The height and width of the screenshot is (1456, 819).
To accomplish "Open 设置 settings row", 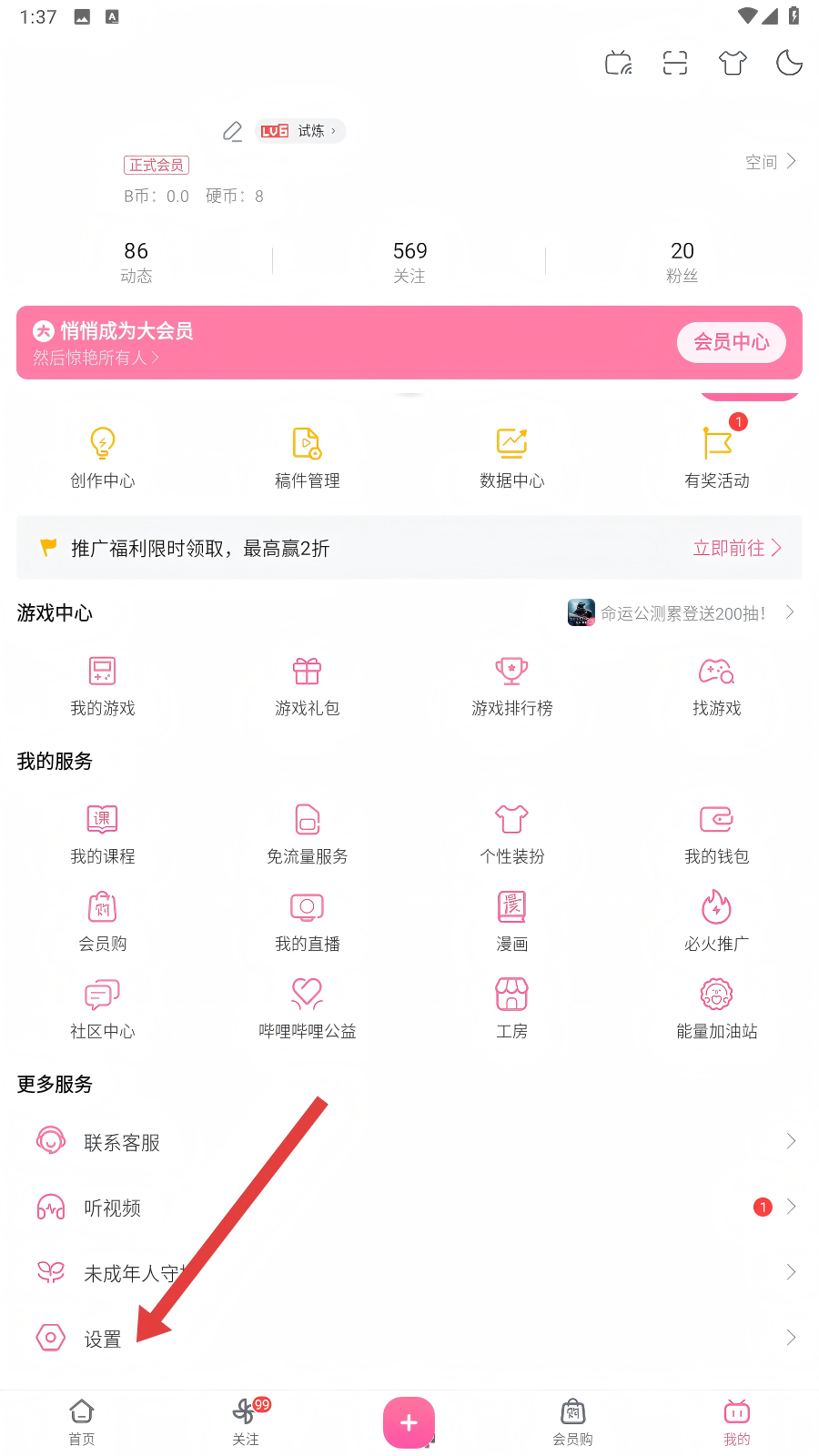I will click(x=409, y=1339).
